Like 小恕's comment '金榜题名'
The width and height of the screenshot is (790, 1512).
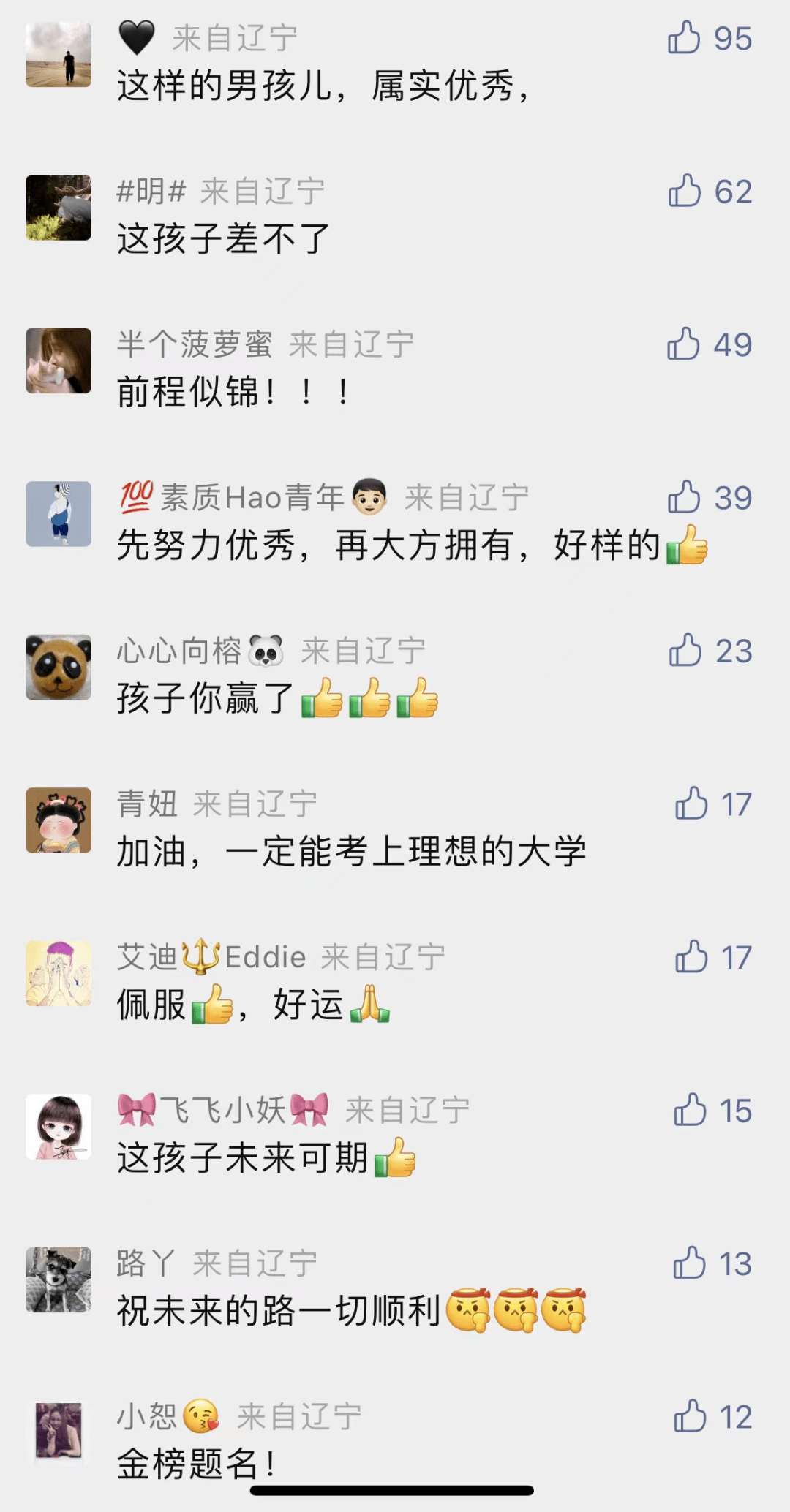pyautogui.click(x=690, y=1417)
